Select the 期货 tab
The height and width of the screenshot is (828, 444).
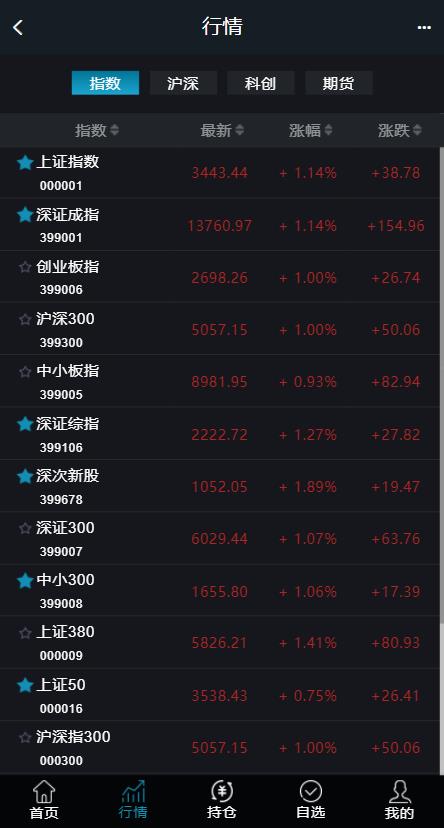(x=338, y=83)
